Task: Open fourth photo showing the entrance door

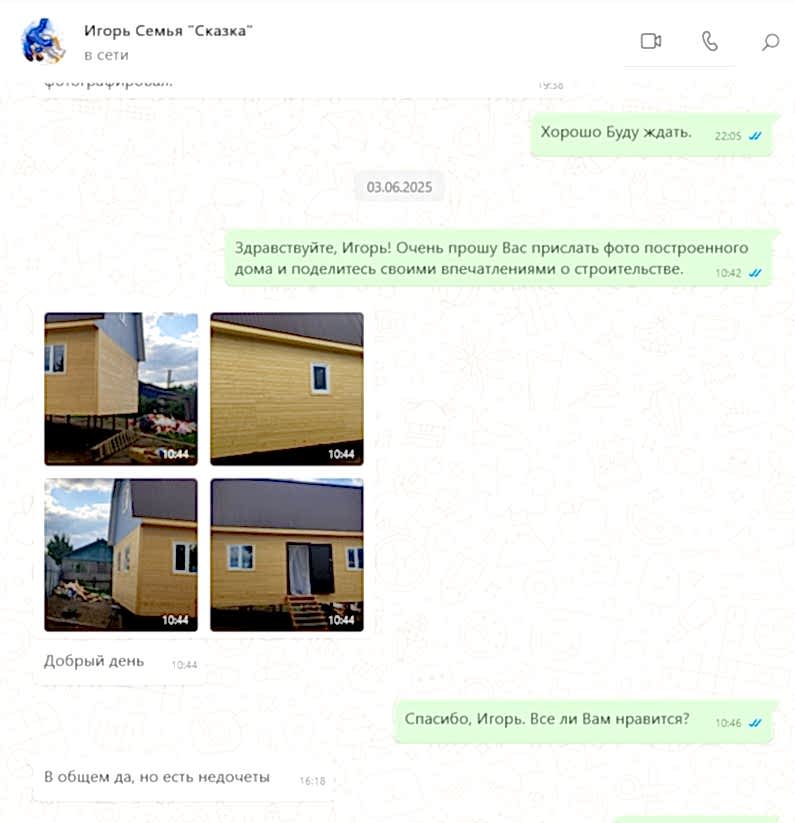Action: (x=287, y=554)
